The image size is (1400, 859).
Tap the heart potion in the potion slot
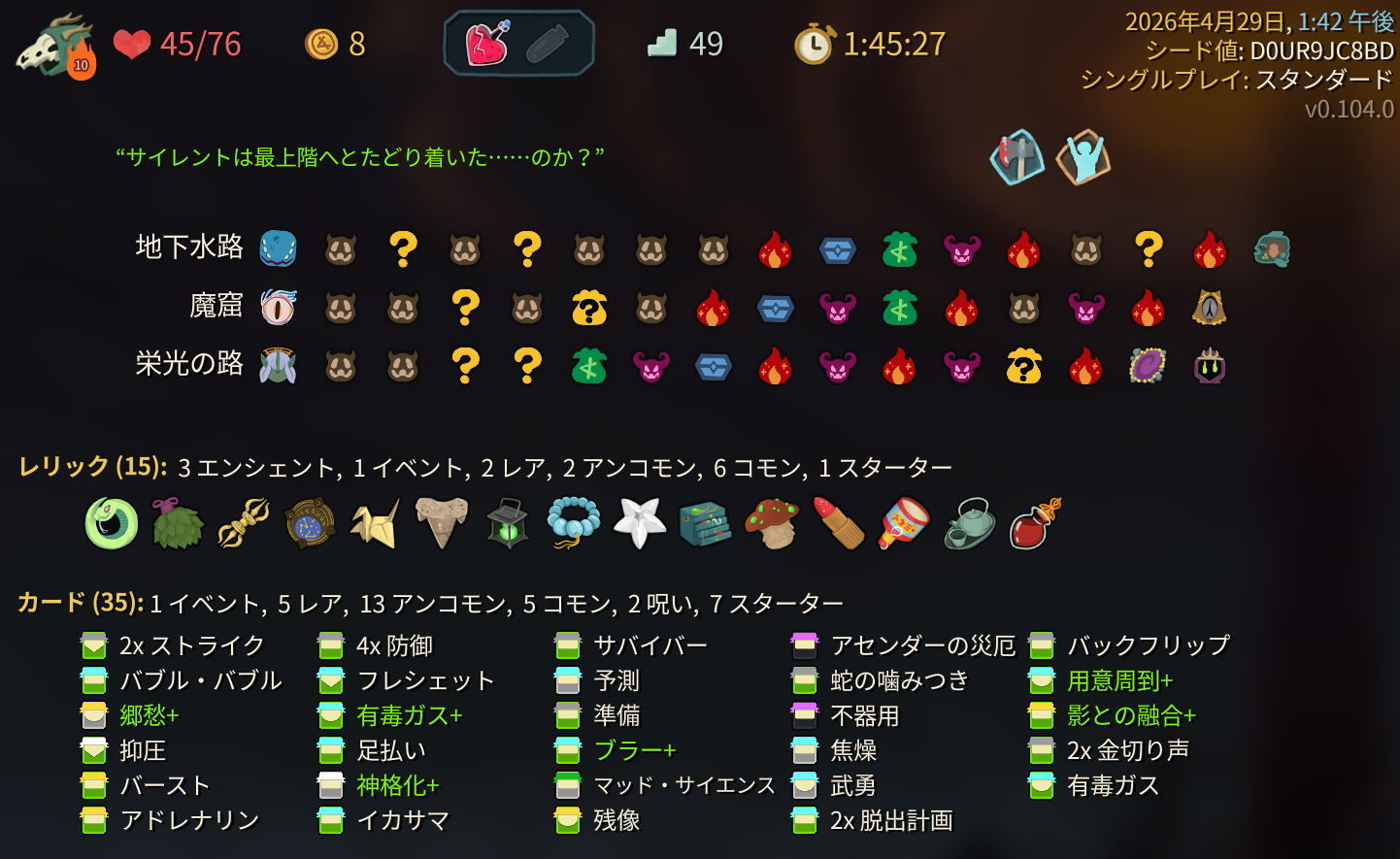(x=487, y=44)
